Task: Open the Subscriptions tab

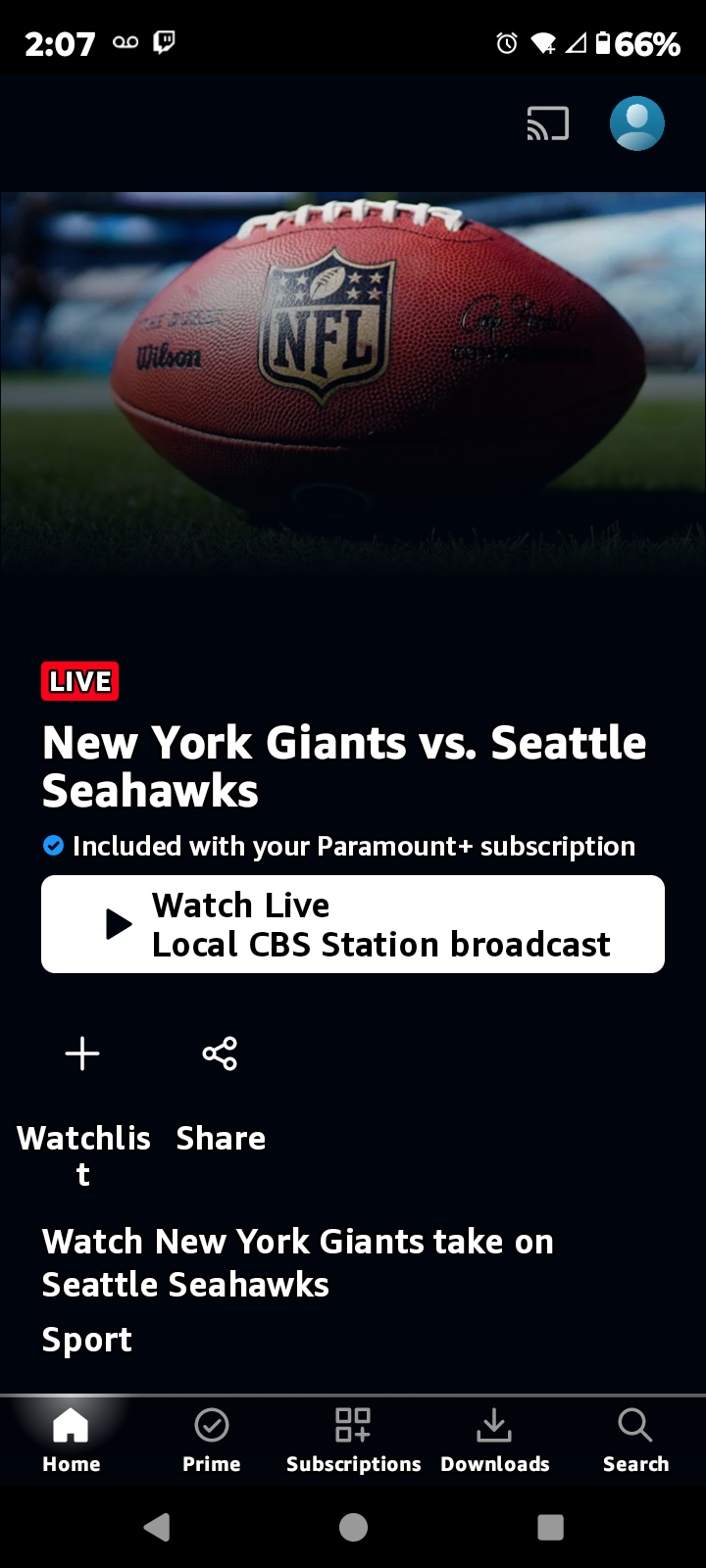Action: click(x=353, y=1440)
